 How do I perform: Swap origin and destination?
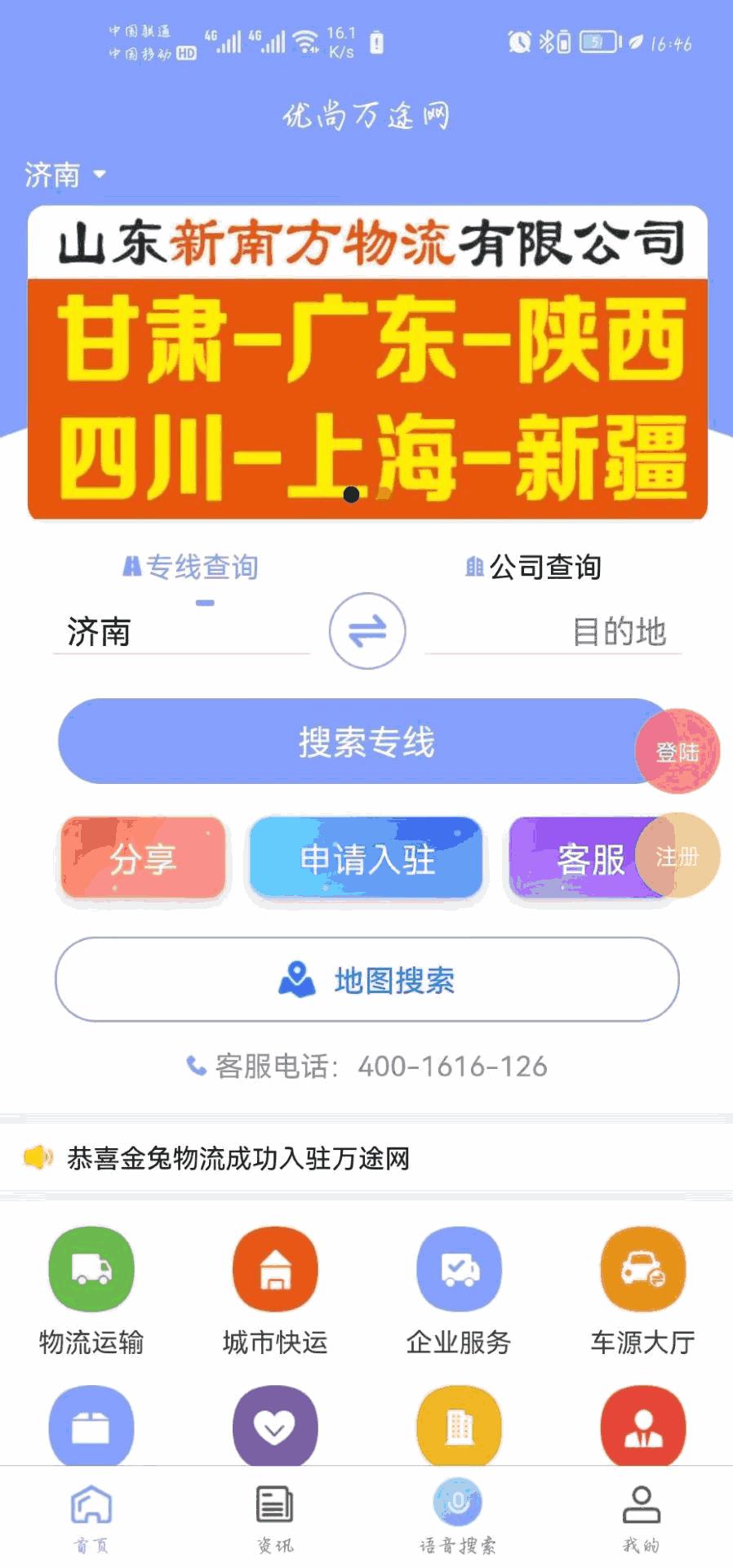pyautogui.click(x=367, y=631)
